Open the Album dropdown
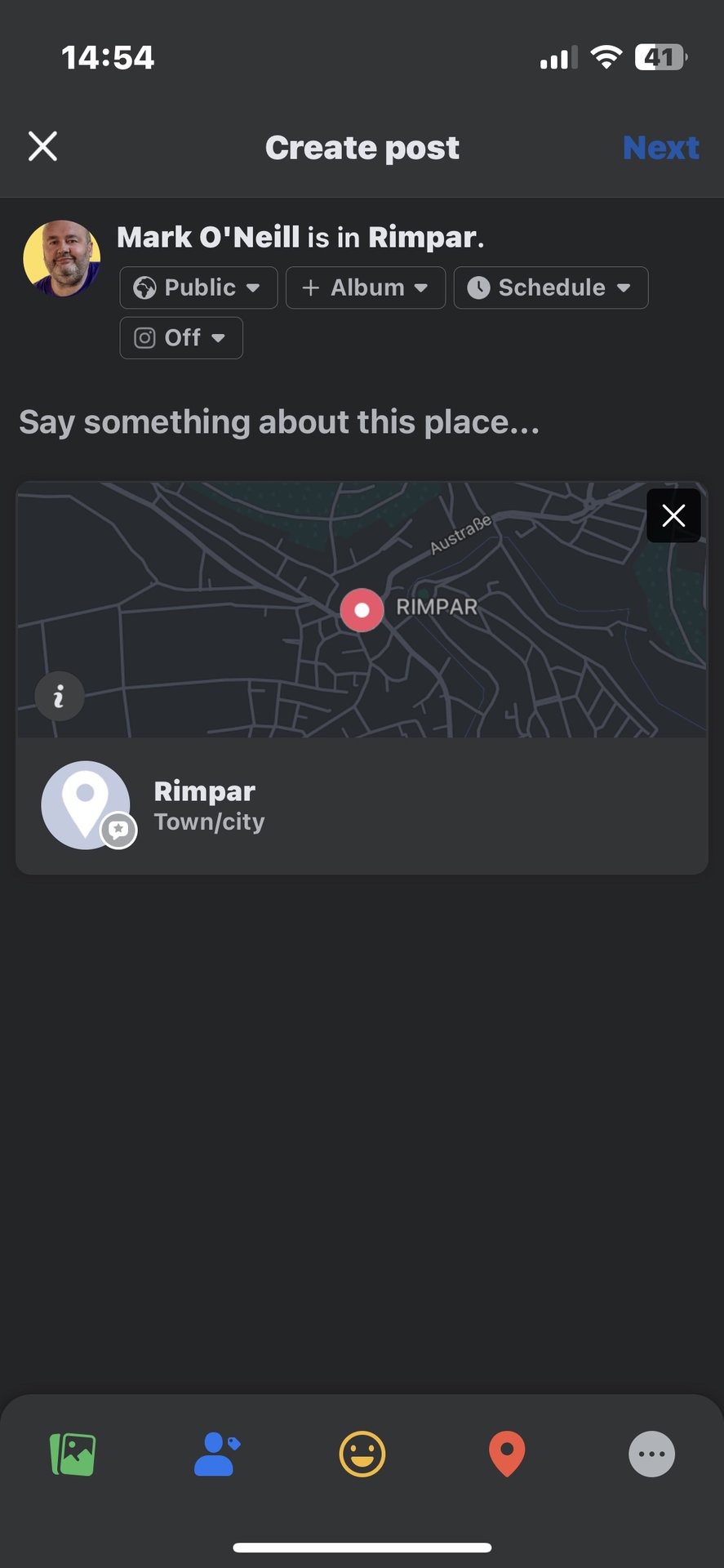 365,287
